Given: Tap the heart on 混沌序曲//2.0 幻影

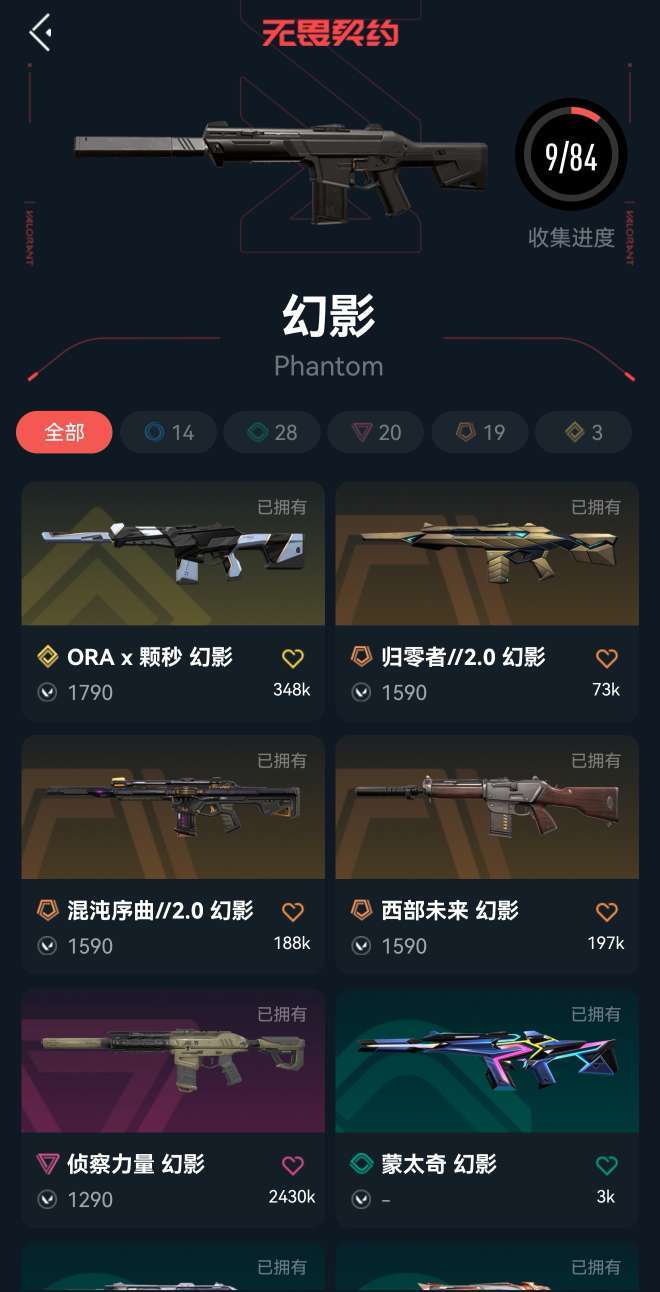Looking at the screenshot, I should (292, 911).
